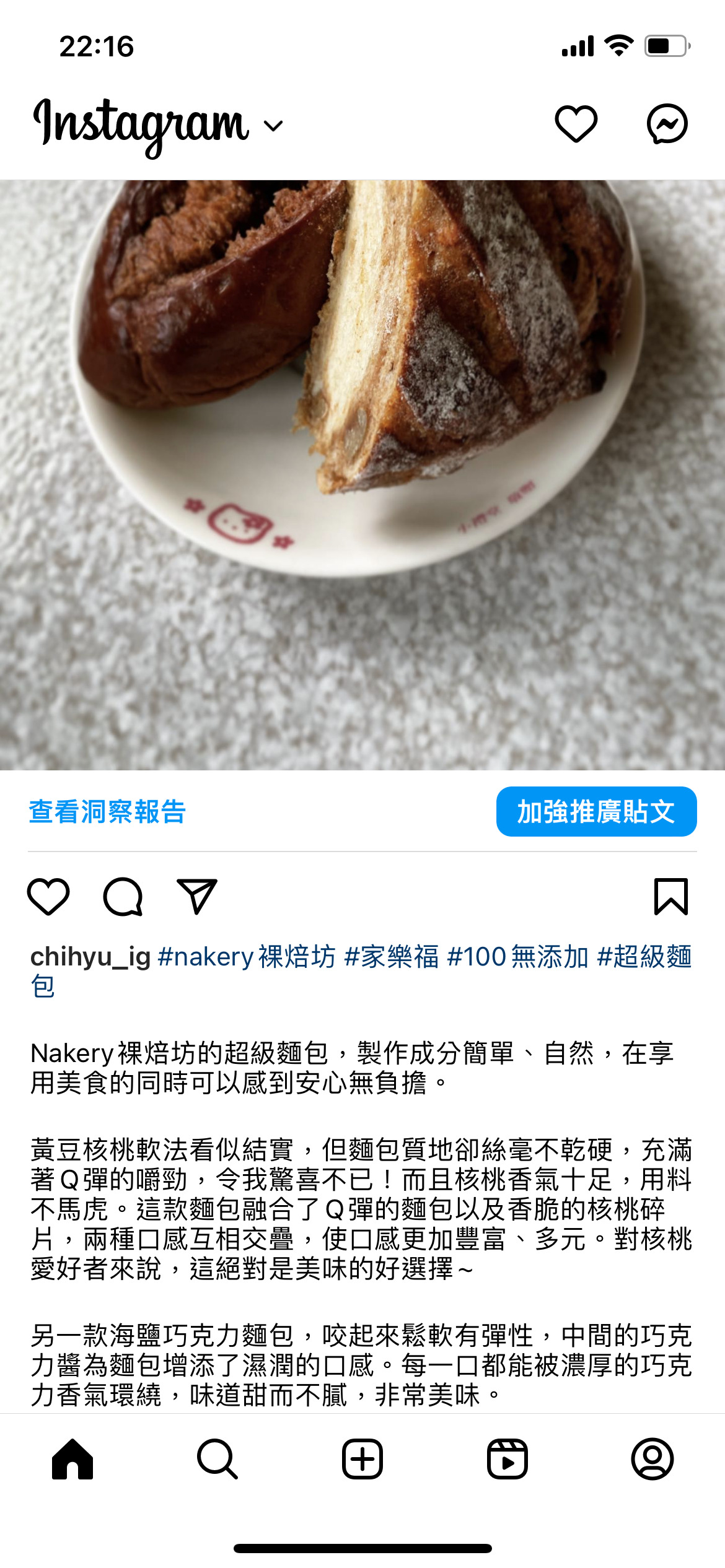Save the post with bookmark icon

[x=670, y=896]
